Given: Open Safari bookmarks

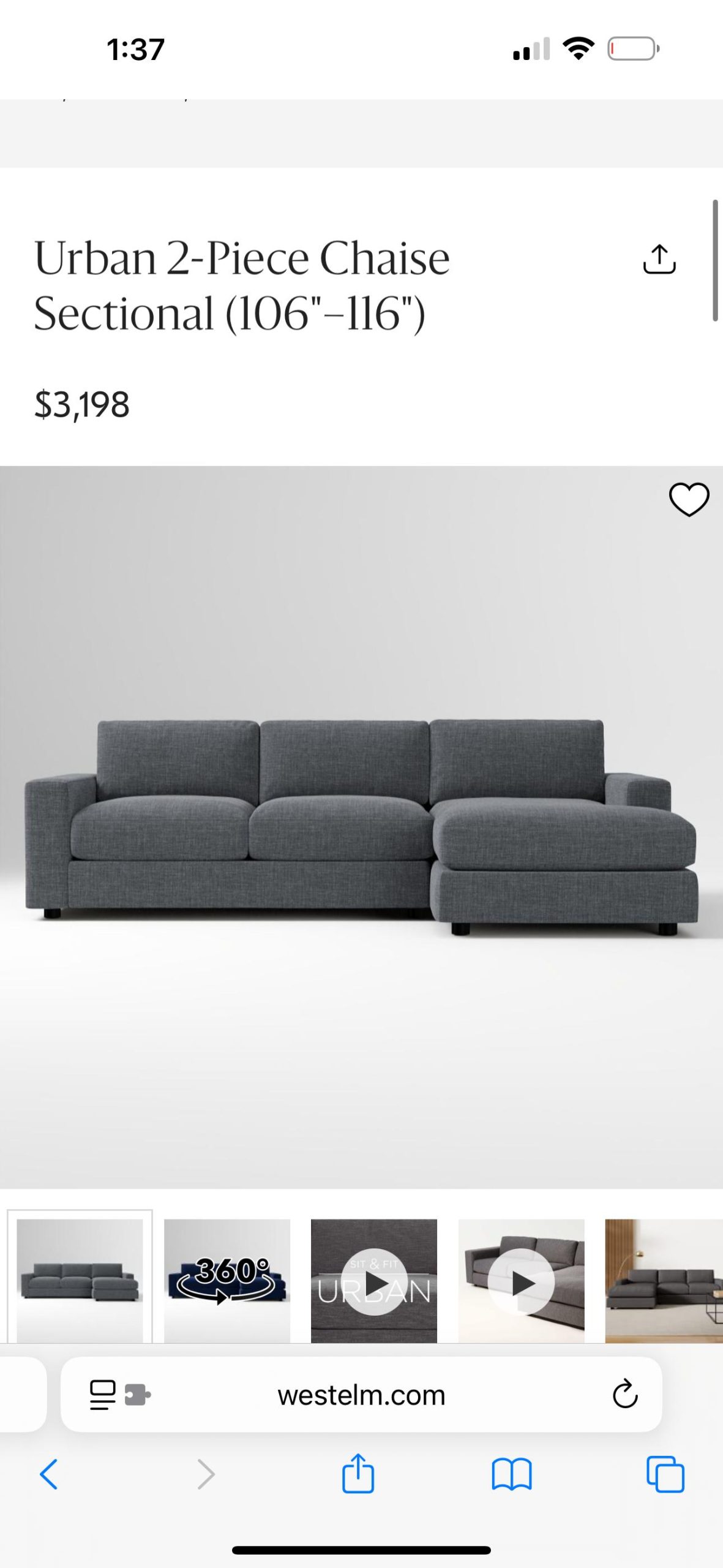Looking at the screenshot, I should point(512,1474).
